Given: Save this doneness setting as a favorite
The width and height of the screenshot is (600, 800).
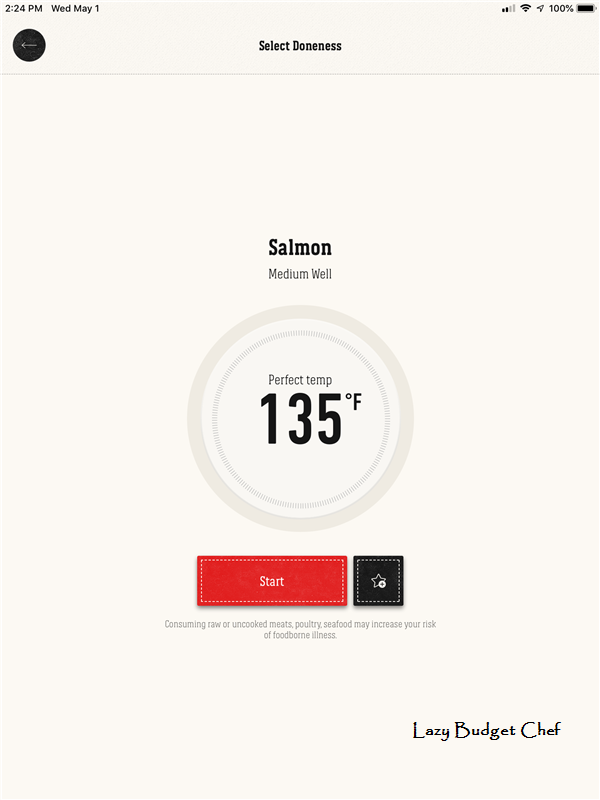Looking at the screenshot, I should tap(378, 581).
